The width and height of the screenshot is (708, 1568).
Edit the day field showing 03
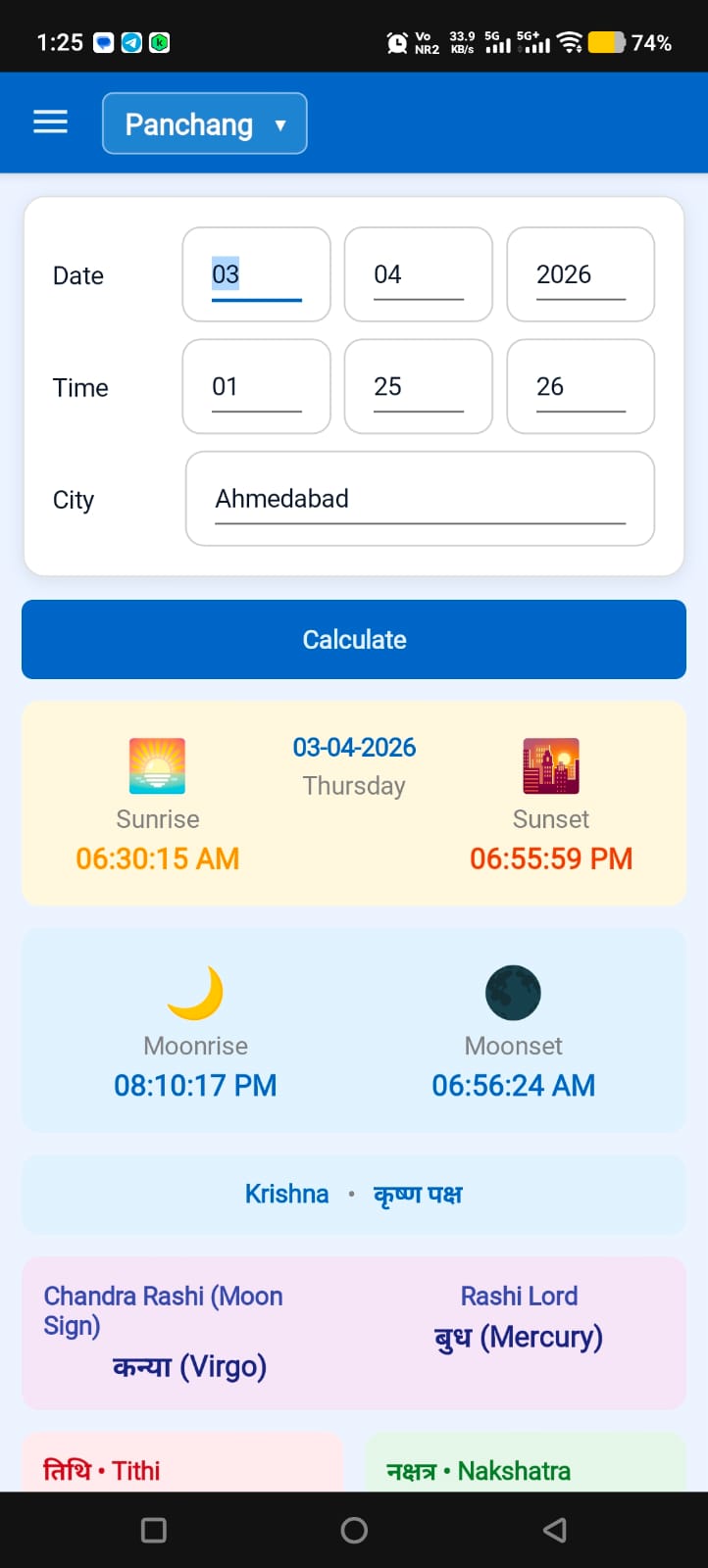click(257, 274)
